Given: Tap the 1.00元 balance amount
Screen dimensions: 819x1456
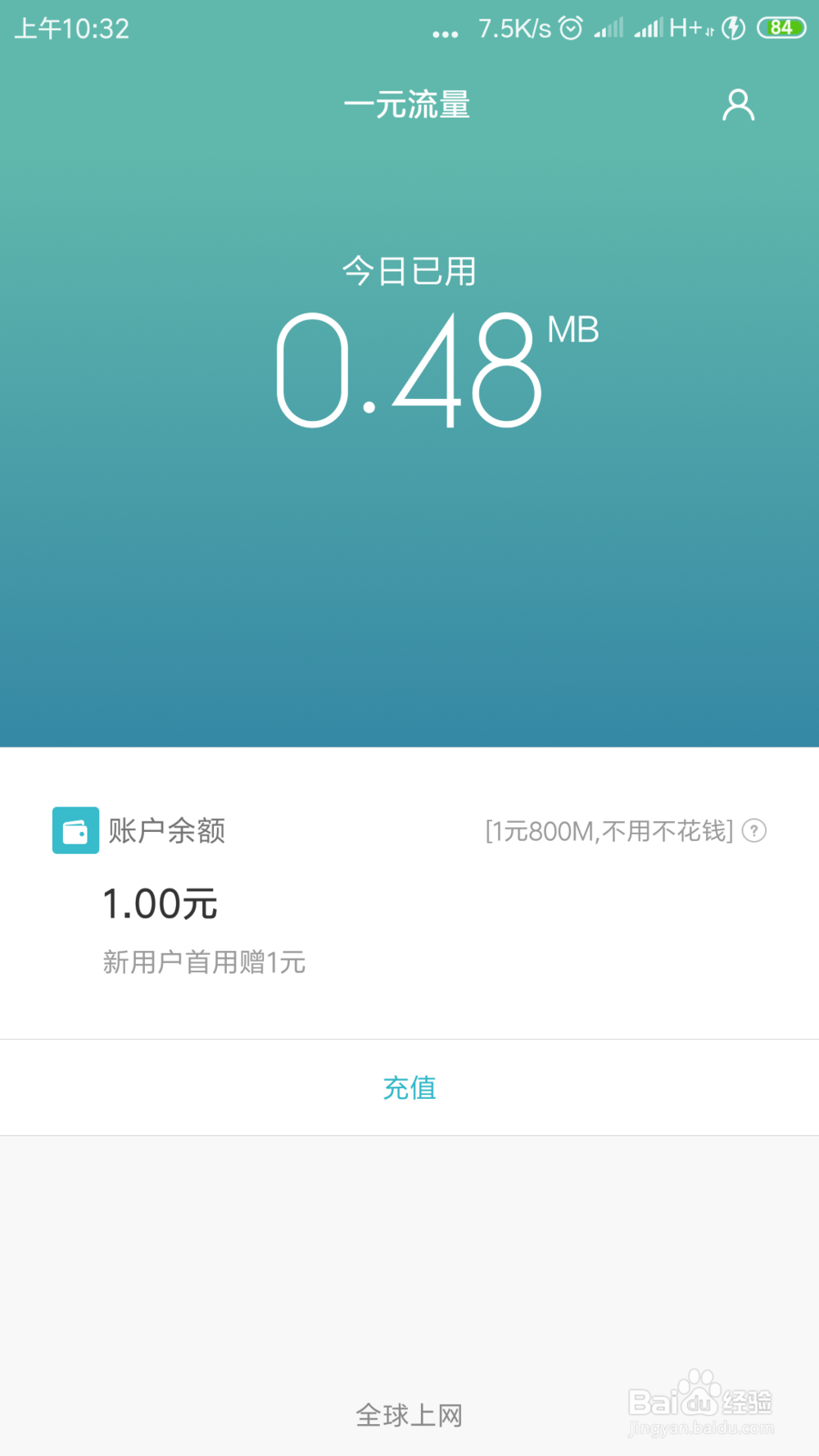Looking at the screenshot, I should click(161, 904).
